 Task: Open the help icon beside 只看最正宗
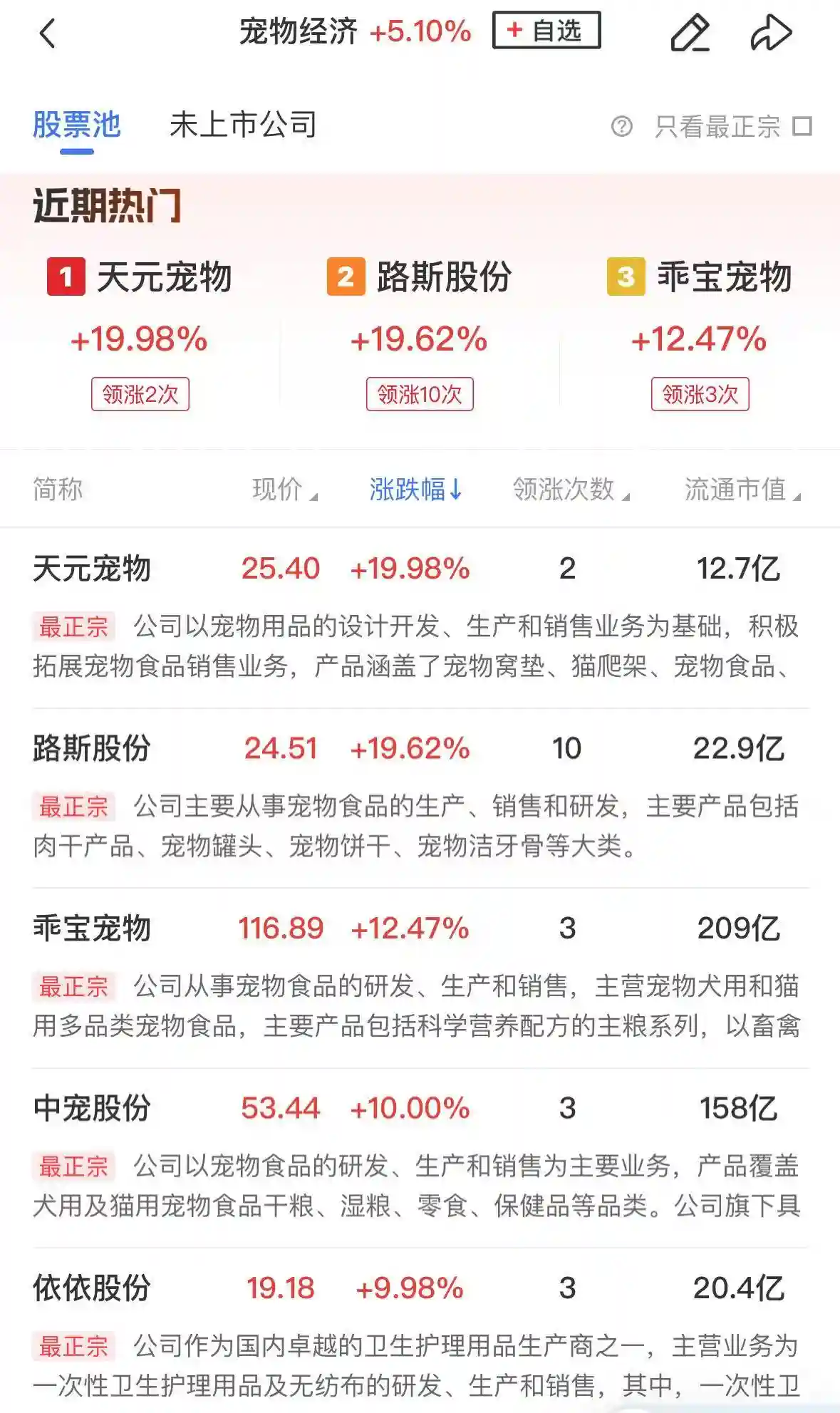pyautogui.click(x=621, y=127)
